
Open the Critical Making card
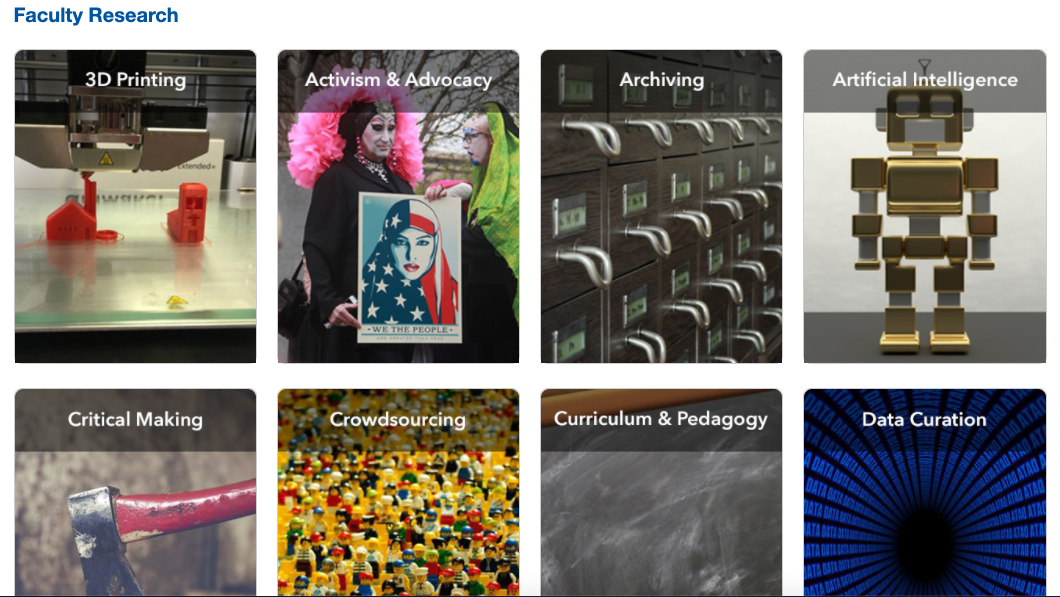coord(135,490)
